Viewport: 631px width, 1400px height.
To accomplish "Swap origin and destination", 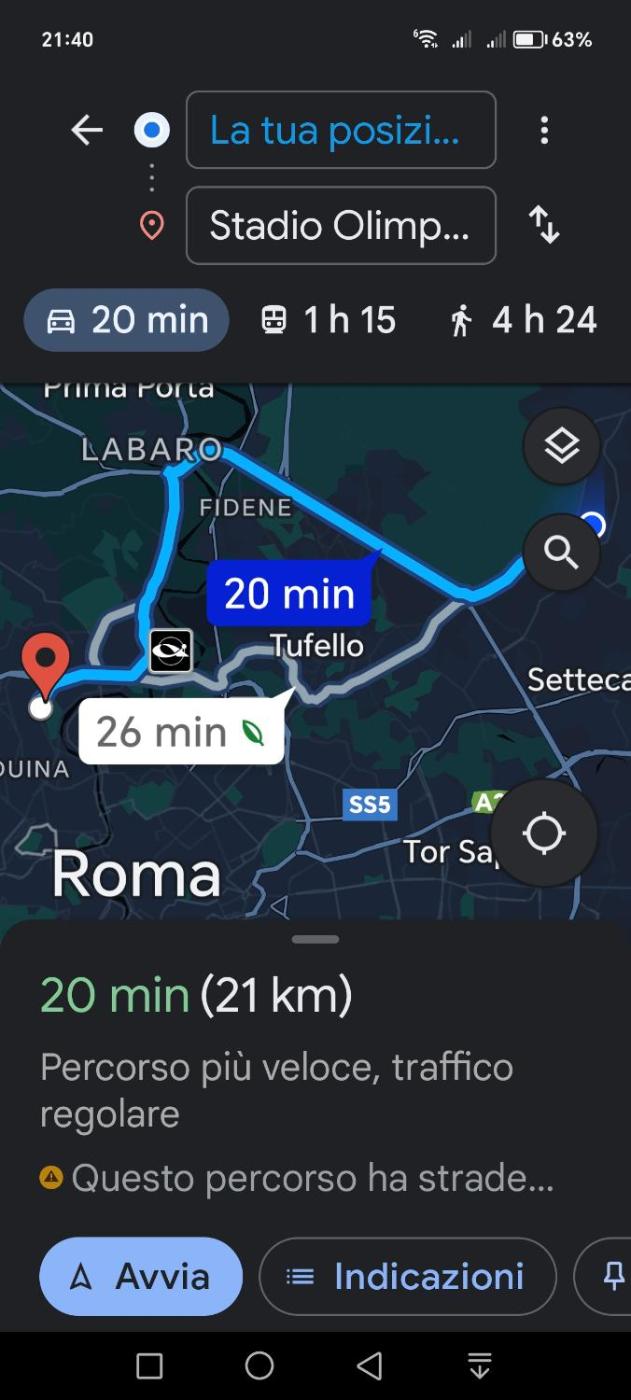I will click(x=544, y=225).
